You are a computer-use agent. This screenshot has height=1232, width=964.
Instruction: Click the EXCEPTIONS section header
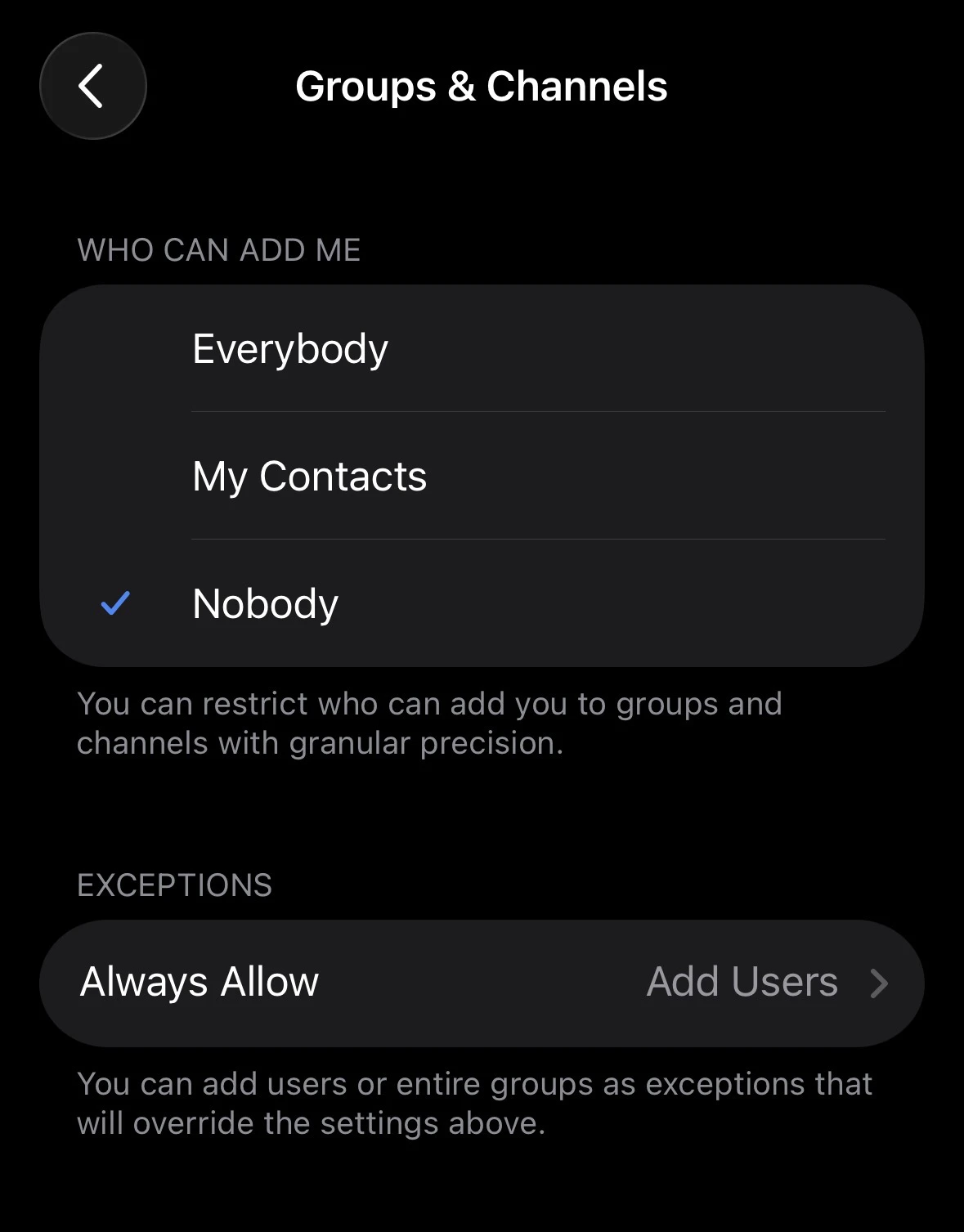point(174,885)
